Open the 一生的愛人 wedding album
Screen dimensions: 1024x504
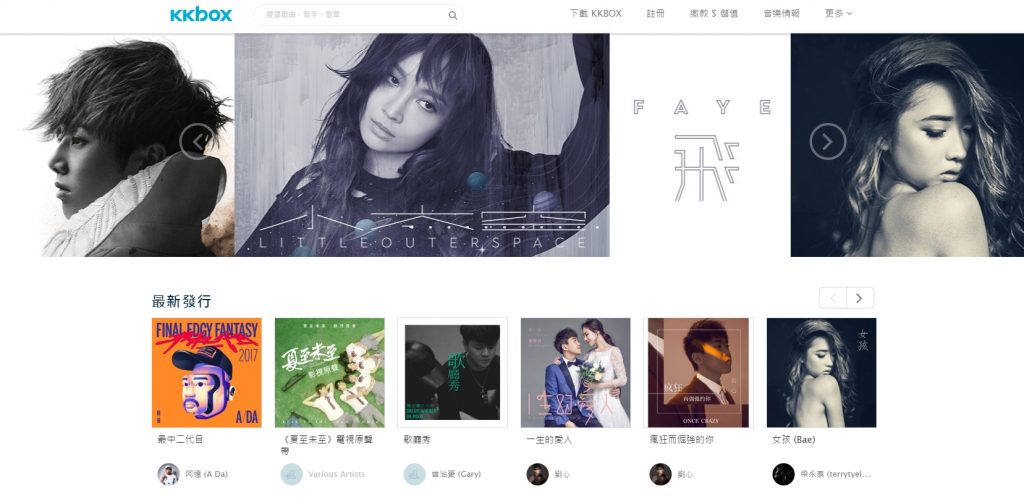pyautogui.click(x=575, y=373)
